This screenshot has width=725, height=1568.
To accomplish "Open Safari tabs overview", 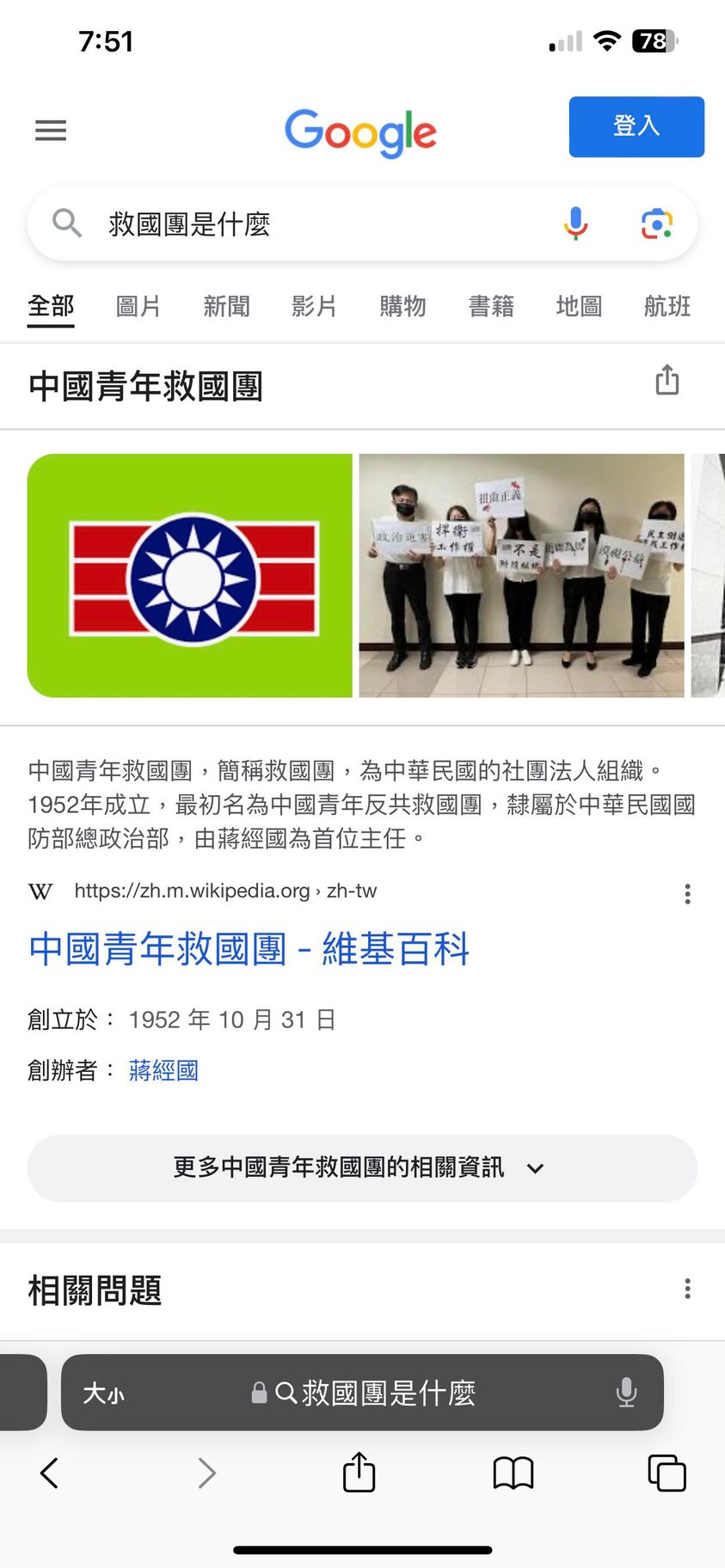I will tap(667, 1473).
